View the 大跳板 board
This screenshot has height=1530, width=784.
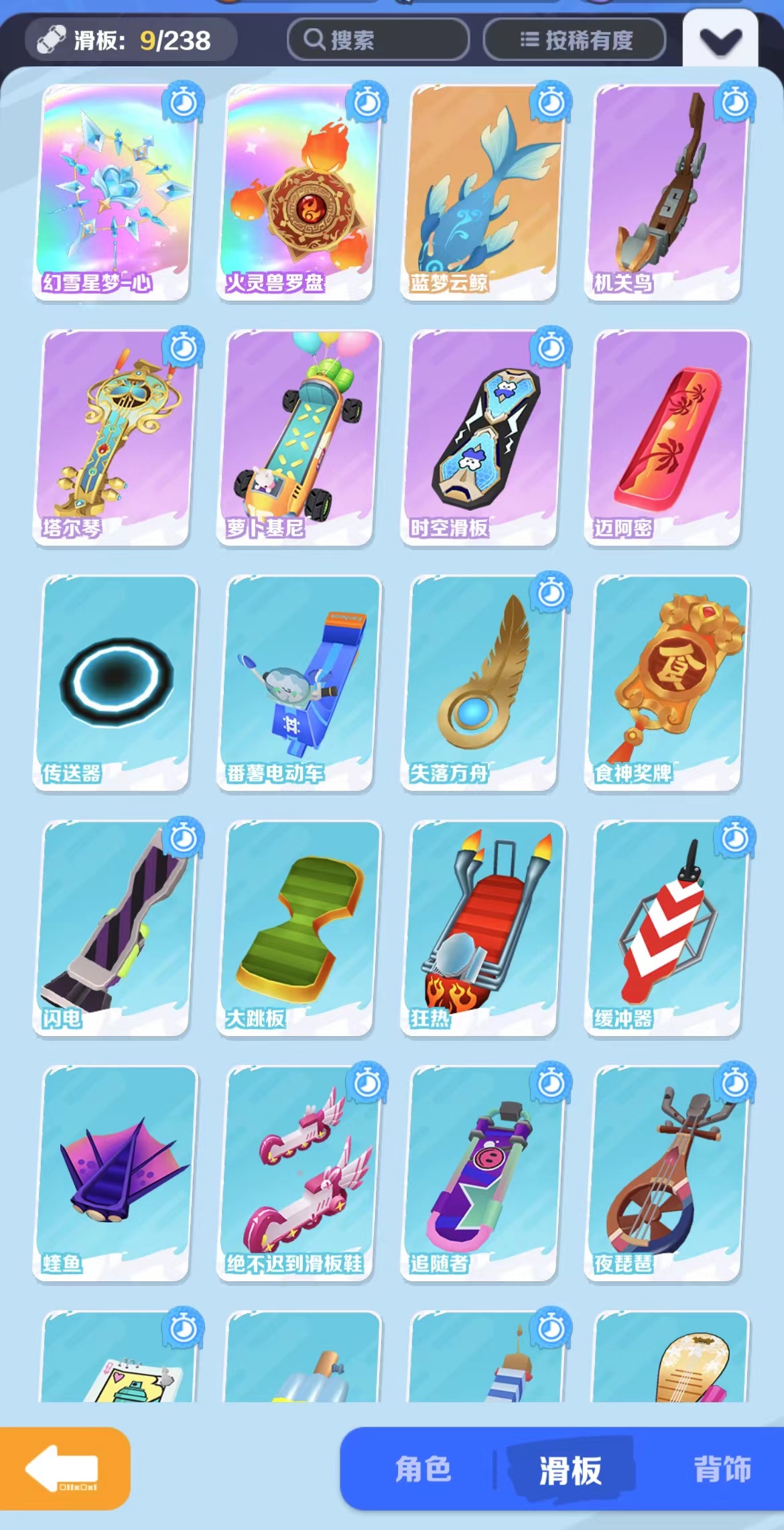point(299,928)
